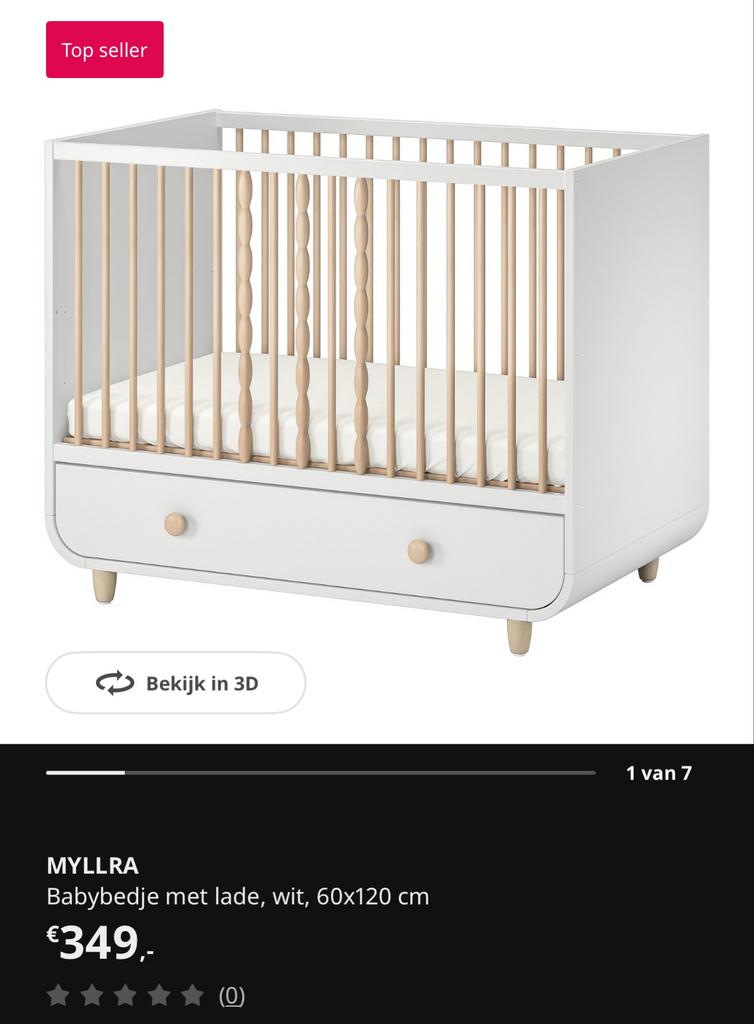The height and width of the screenshot is (1024, 754).
Task: Tap the circular 3D rotation arrows icon
Action: click(x=114, y=683)
